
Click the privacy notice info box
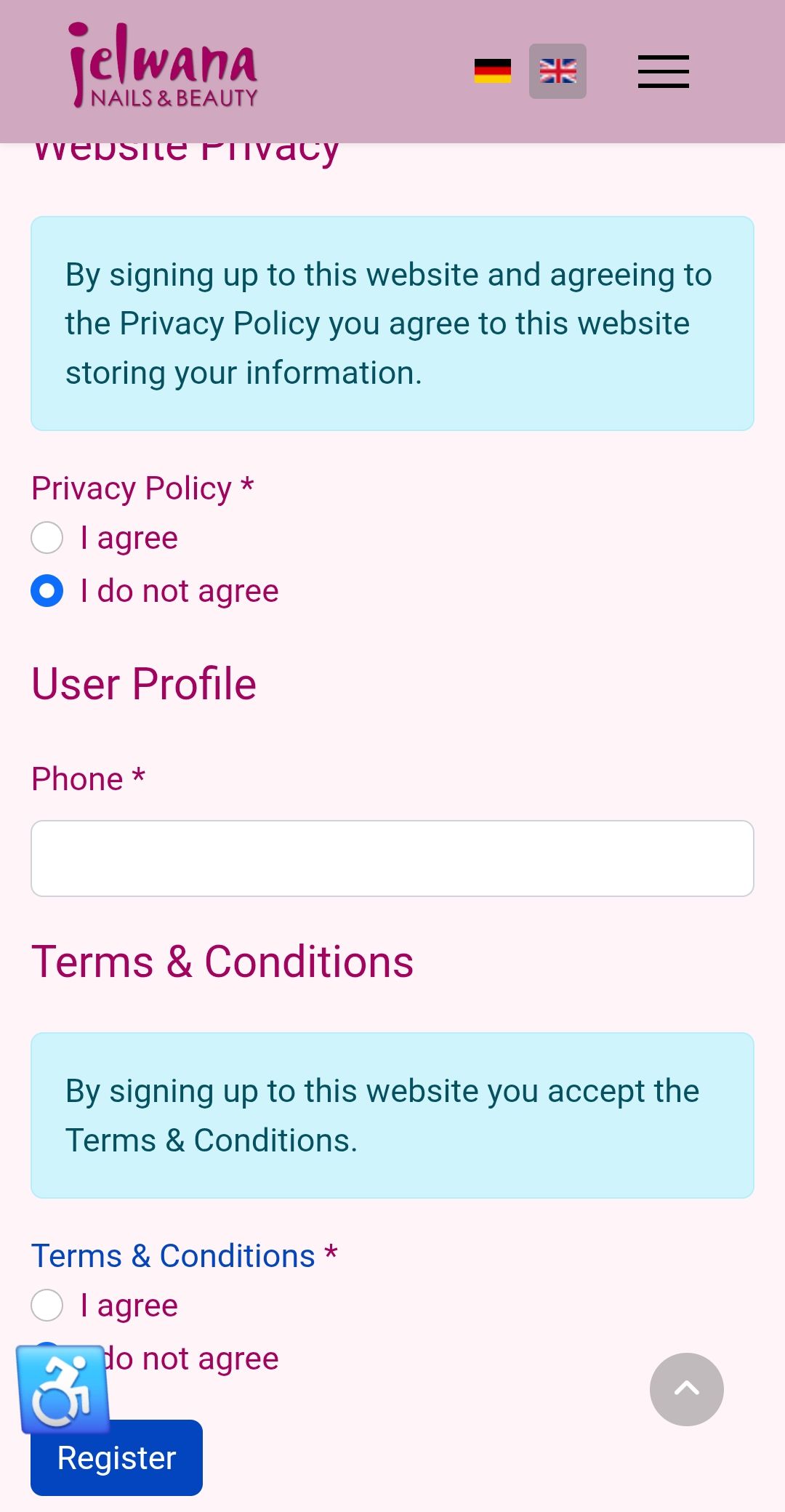pyautogui.click(x=392, y=323)
